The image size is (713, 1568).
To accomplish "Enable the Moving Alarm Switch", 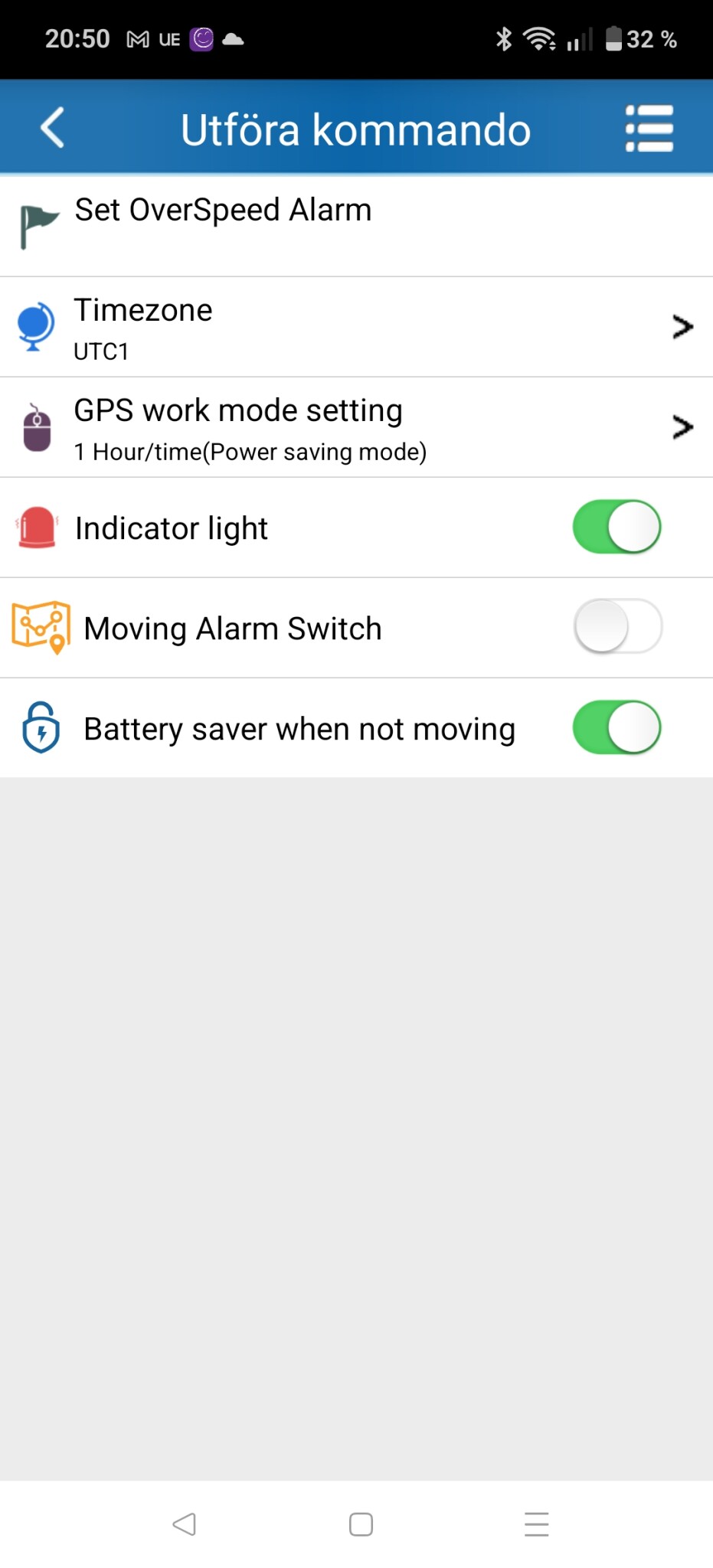I will (x=617, y=627).
